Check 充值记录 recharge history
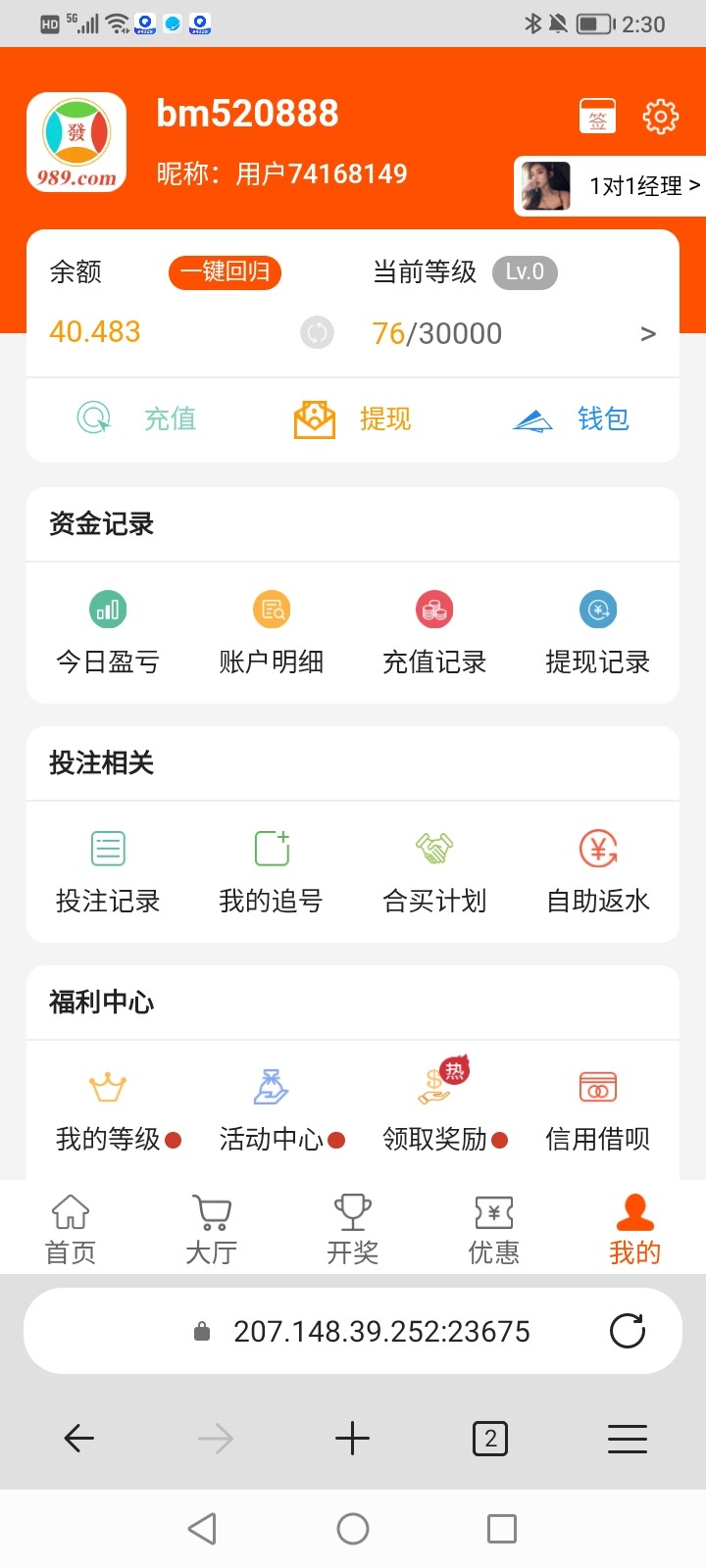The height and width of the screenshot is (1568, 706). [434, 634]
